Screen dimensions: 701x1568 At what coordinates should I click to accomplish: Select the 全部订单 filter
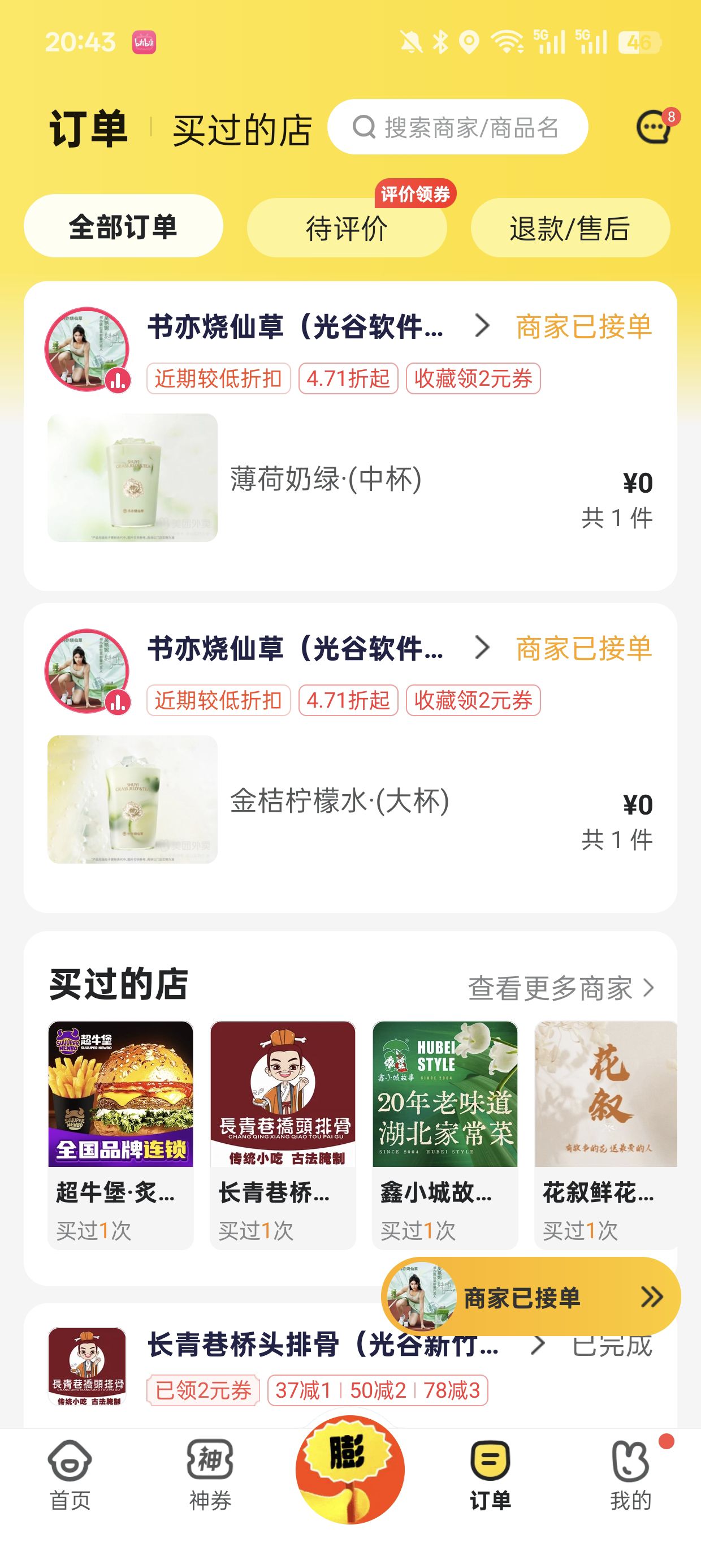click(124, 226)
